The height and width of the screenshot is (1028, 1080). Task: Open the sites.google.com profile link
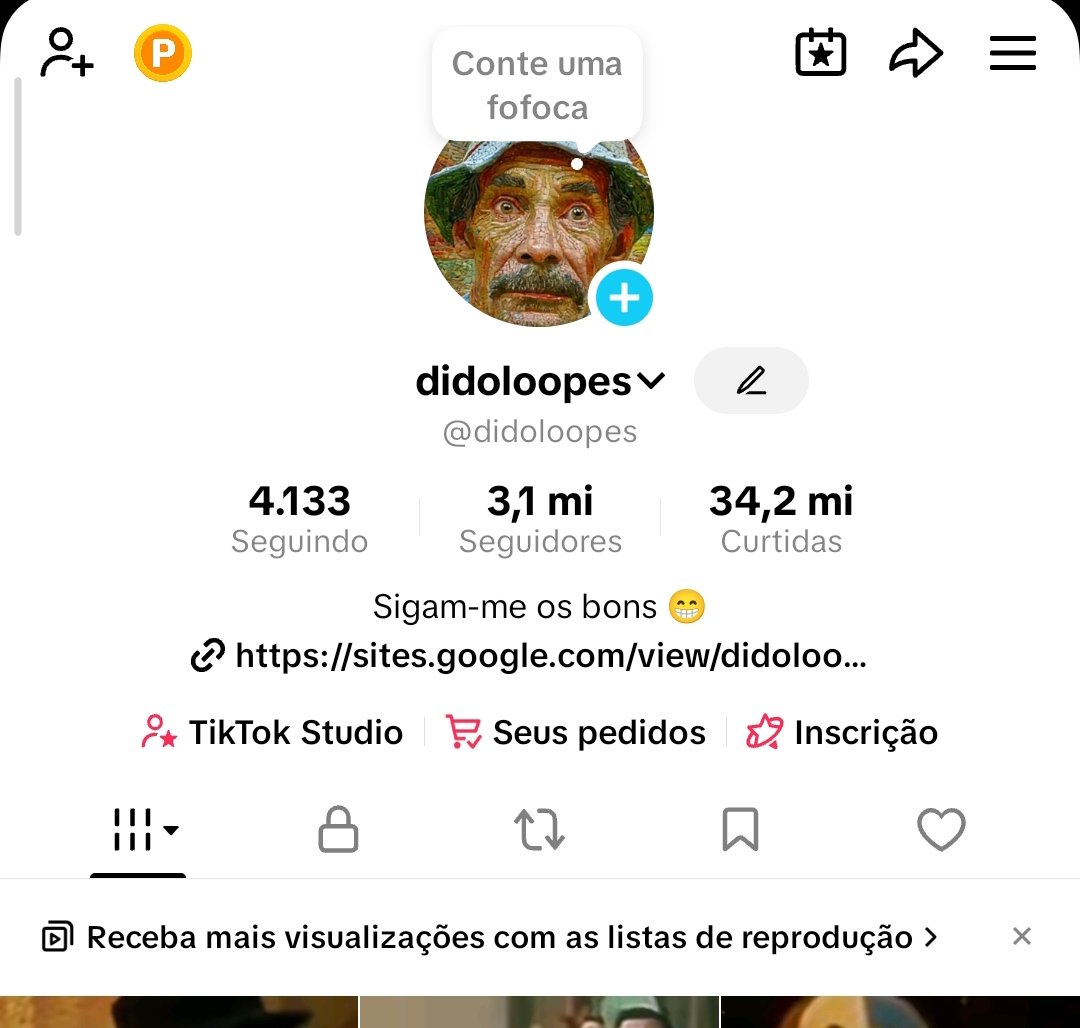pos(529,657)
